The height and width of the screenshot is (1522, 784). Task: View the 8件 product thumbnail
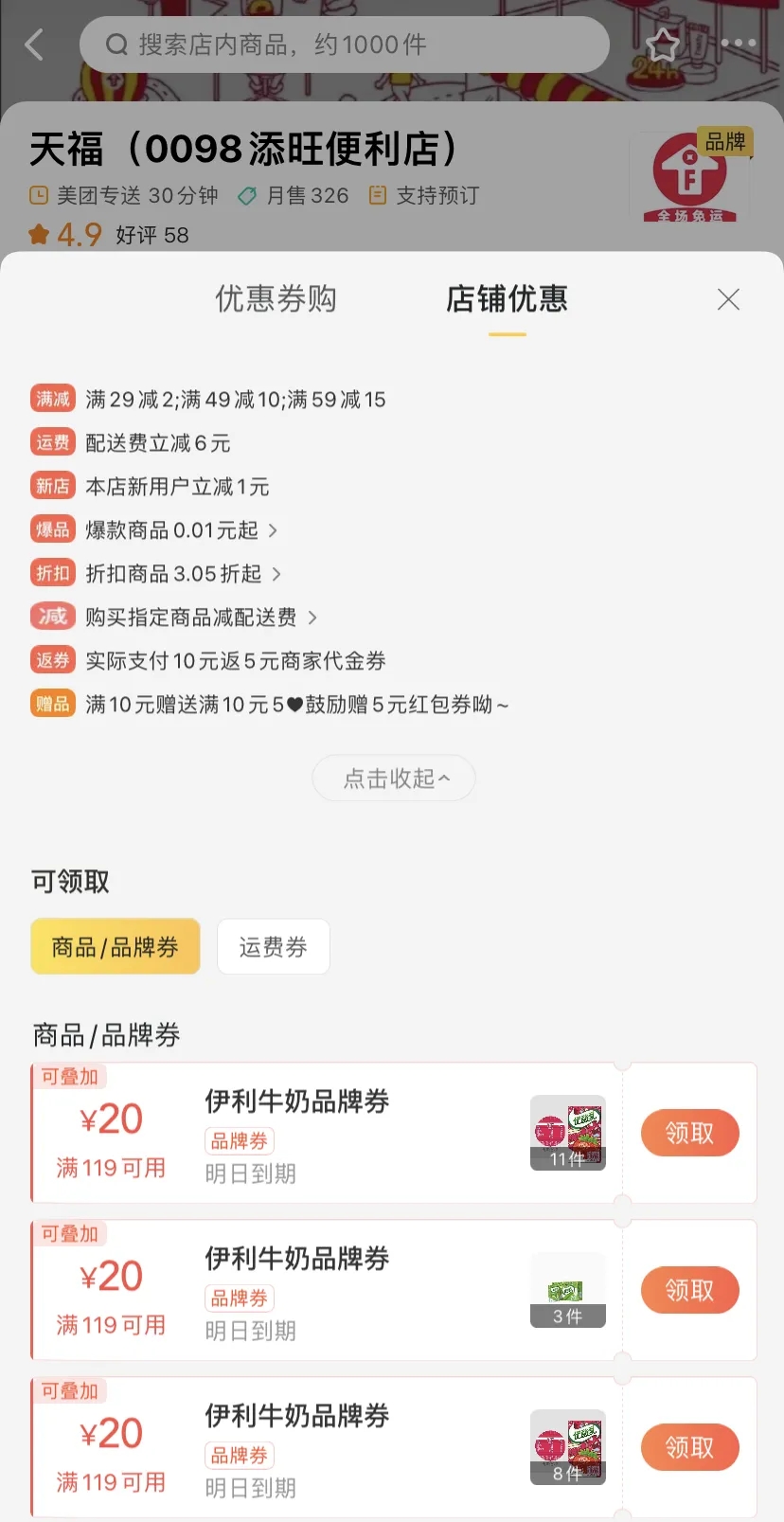pos(567,1446)
